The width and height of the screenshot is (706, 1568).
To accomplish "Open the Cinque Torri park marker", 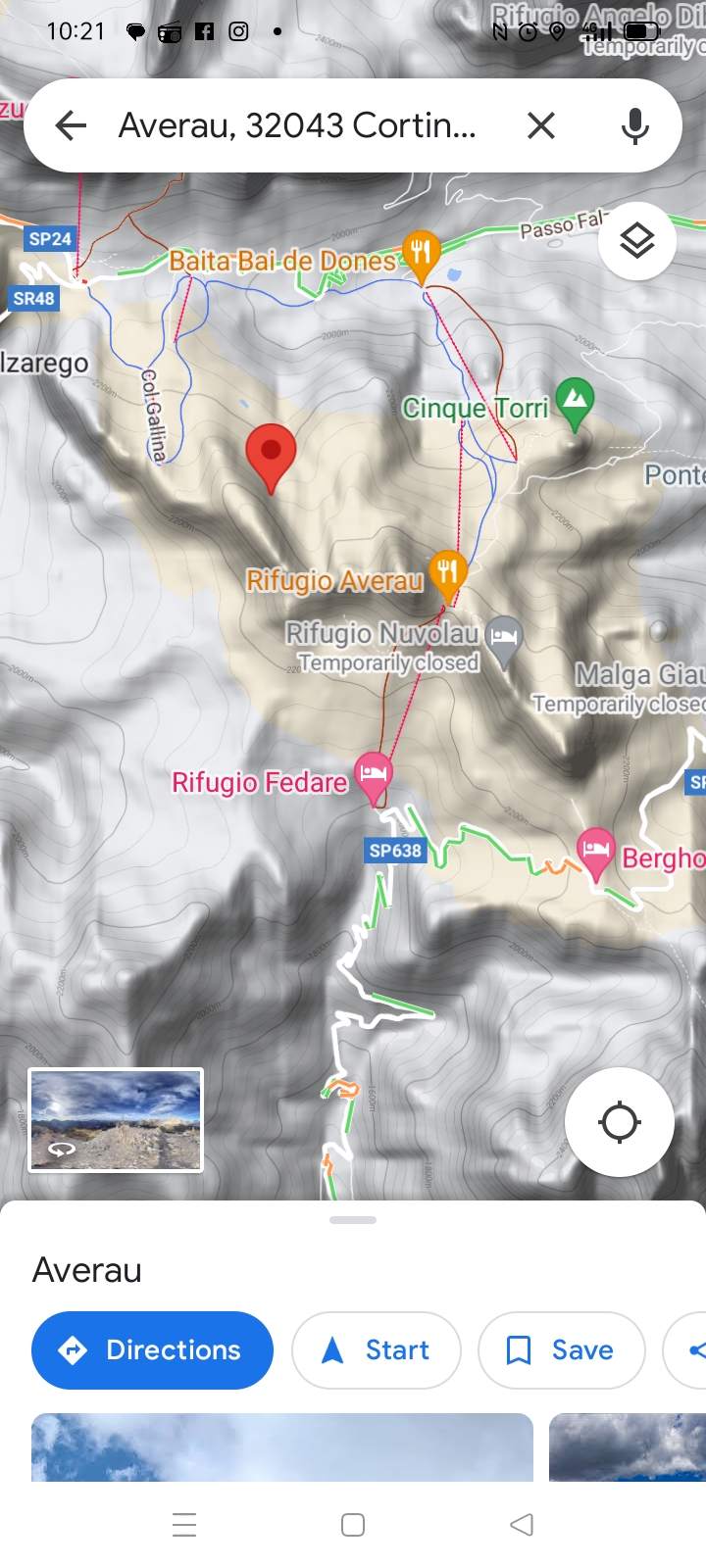I will pyautogui.click(x=575, y=400).
